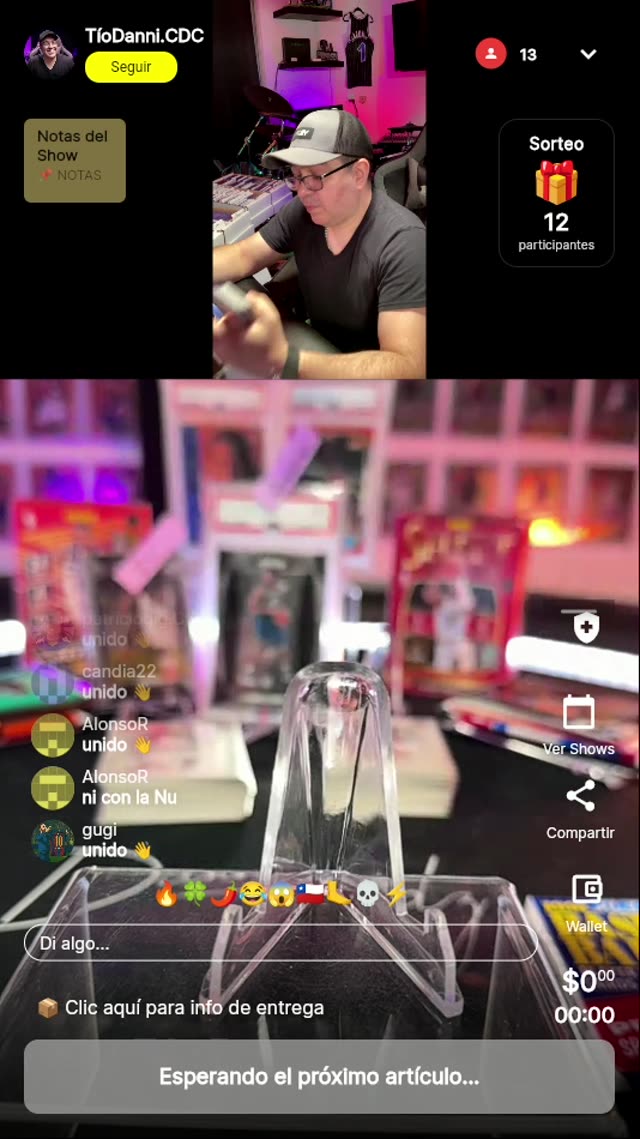Open TíoDanni.CDC profile avatar

click(x=49, y=54)
